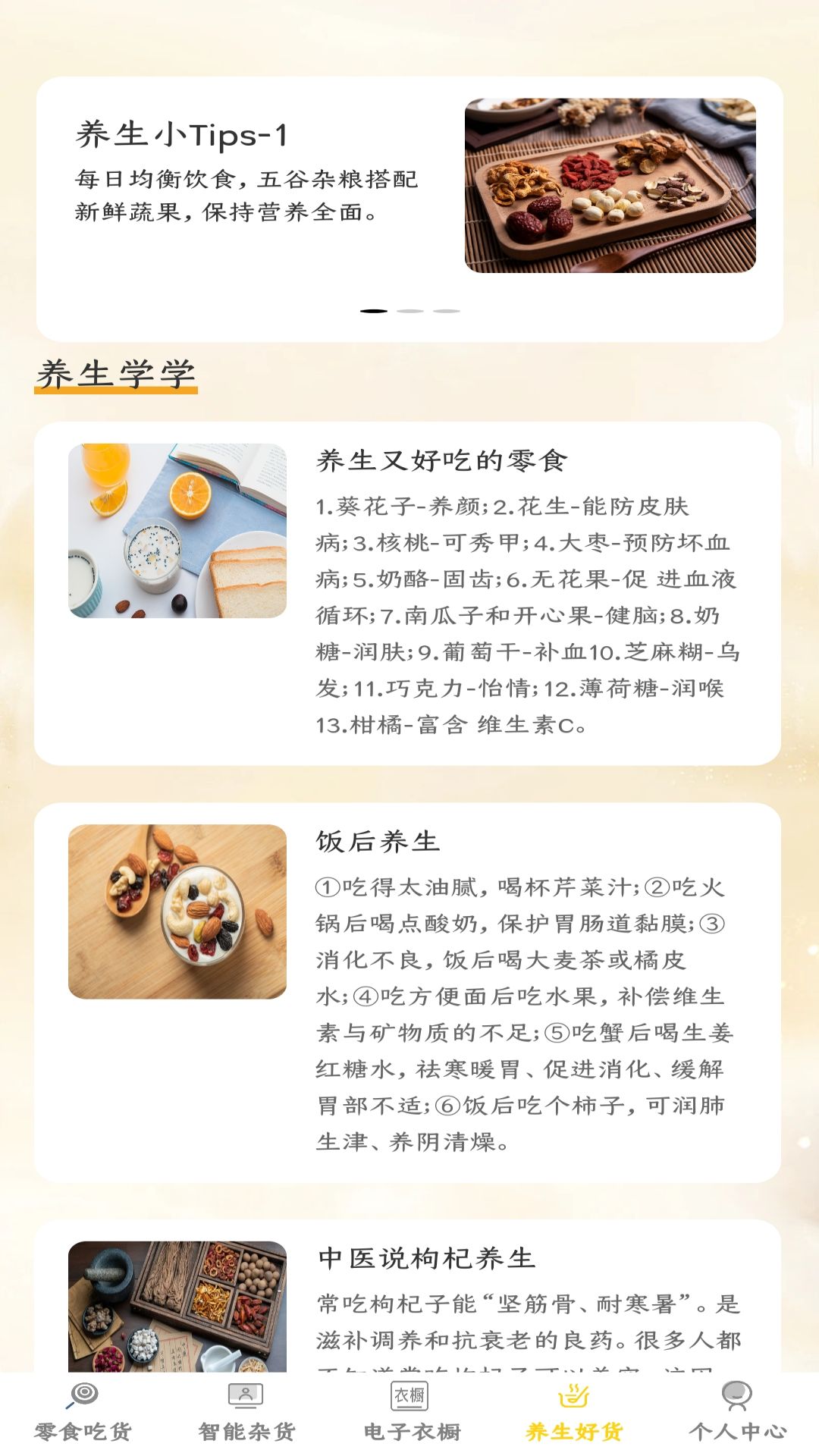Select the third carousel indicator dot
819x1456 pixels.
point(445,310)
